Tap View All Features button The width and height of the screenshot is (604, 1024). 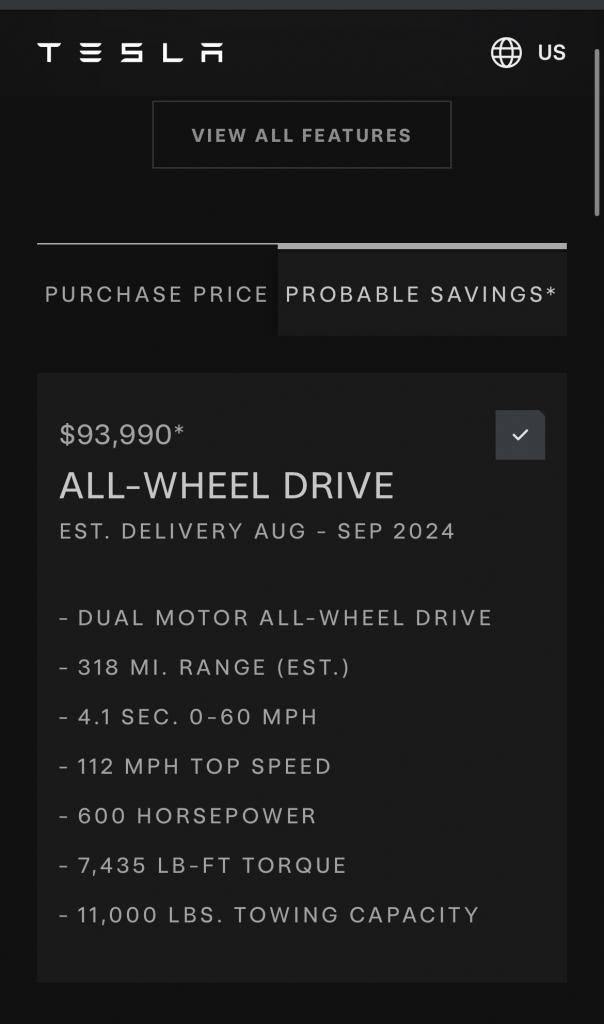(x=301, y=135)
